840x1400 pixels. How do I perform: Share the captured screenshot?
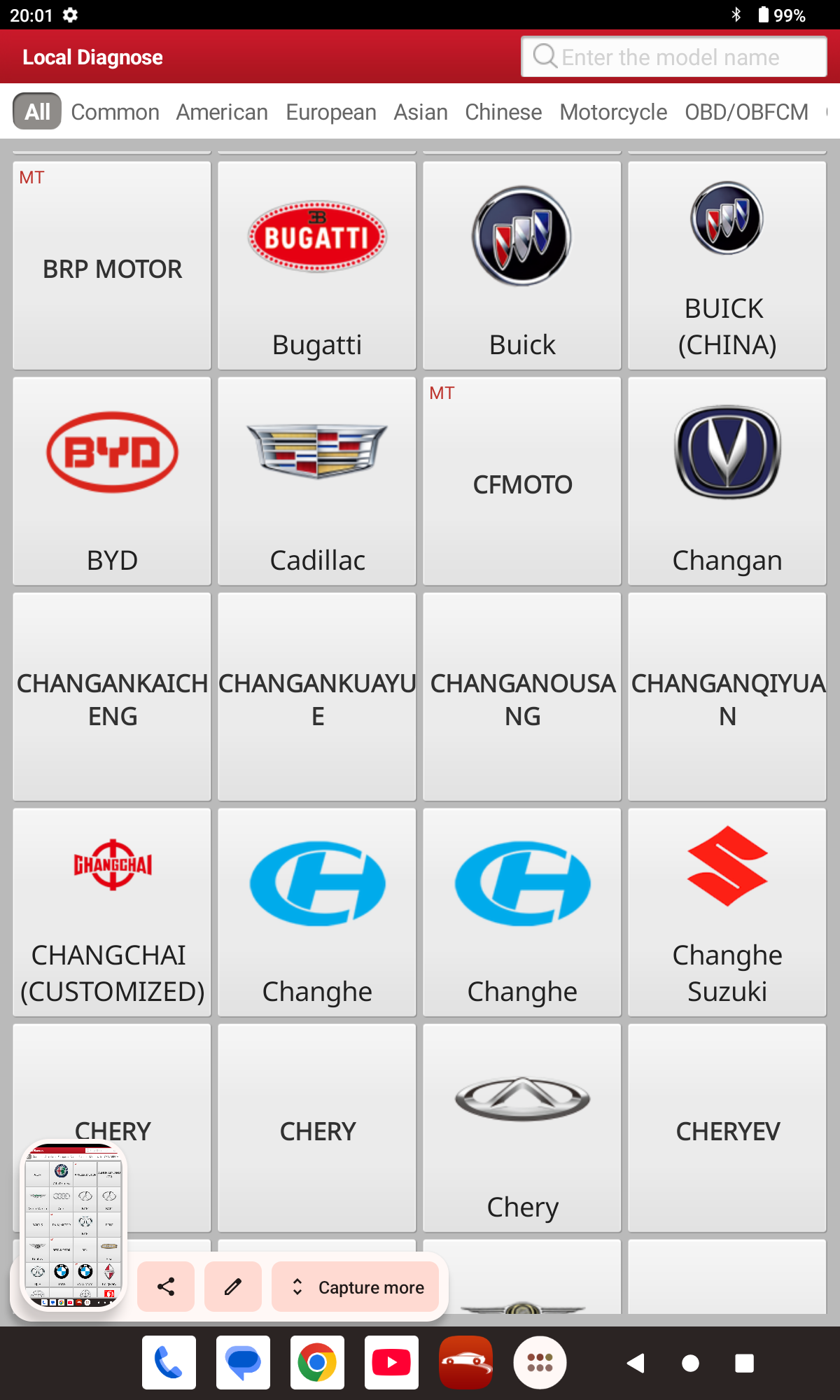click(166, 1287)
